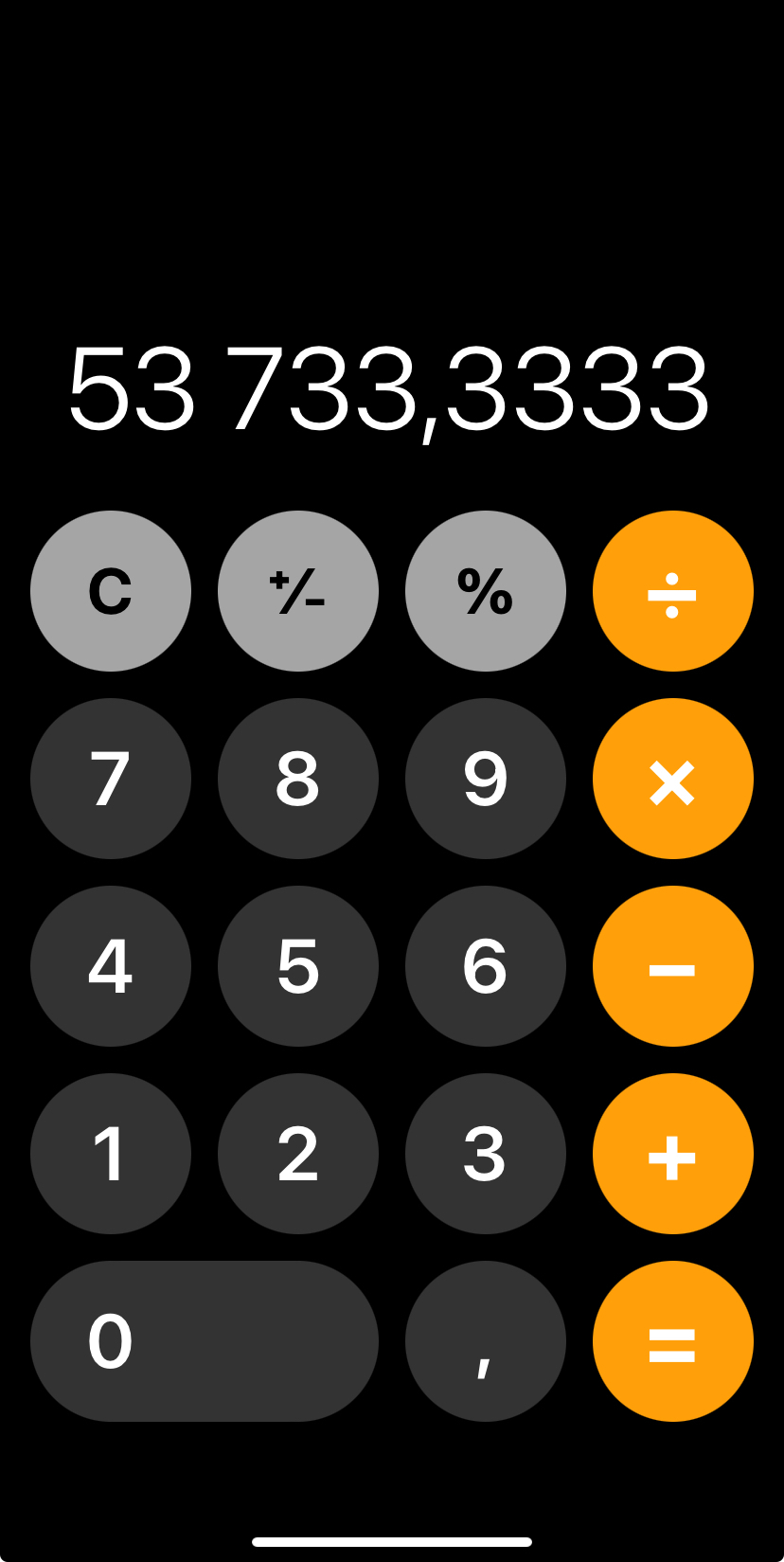Viewport: 784px width, 1562px height.
Task: Enter digit 3
Action: 486,1154
